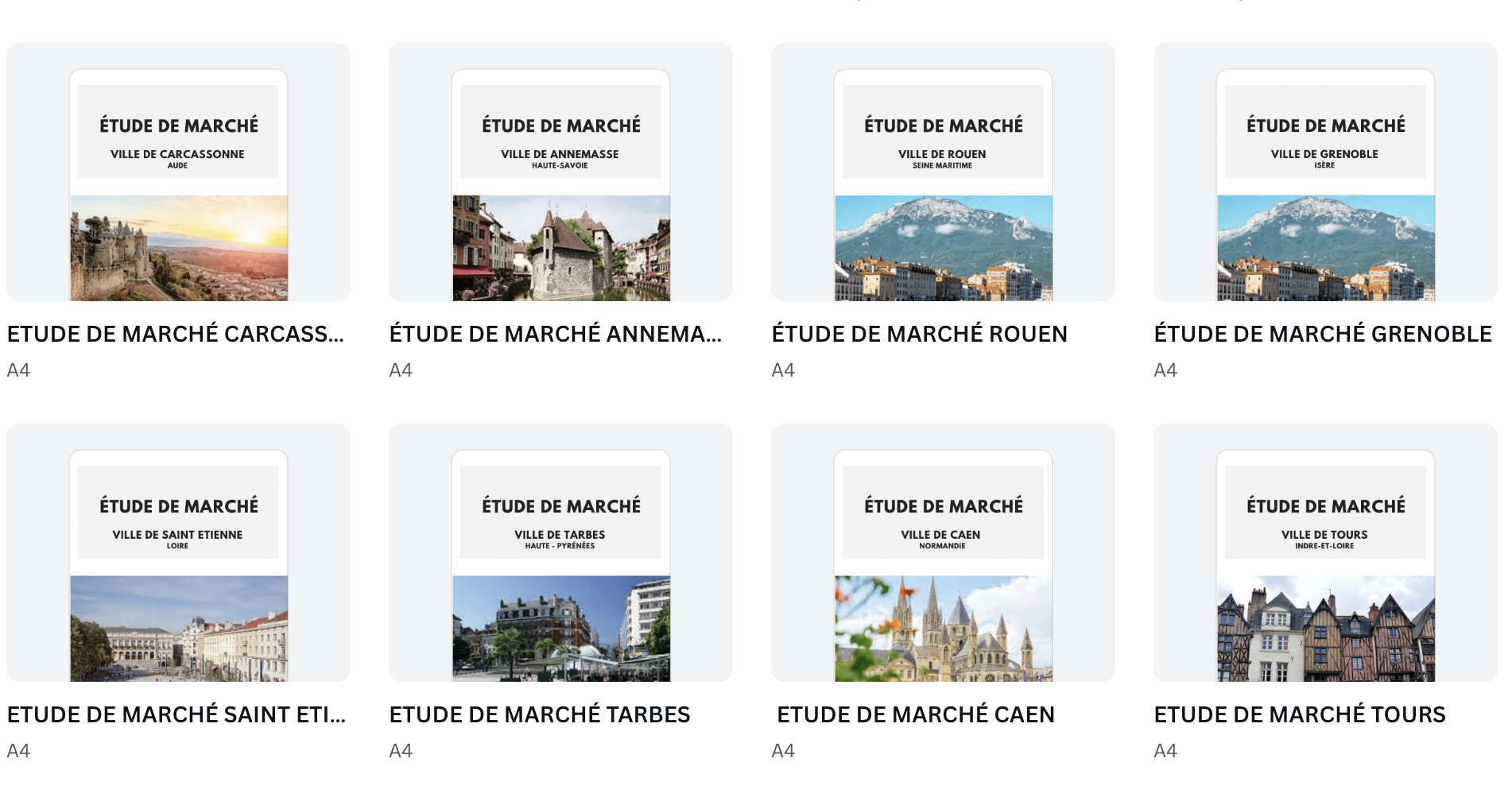
Task: View the Saint Etienne market study
Action: coord(178,553)
